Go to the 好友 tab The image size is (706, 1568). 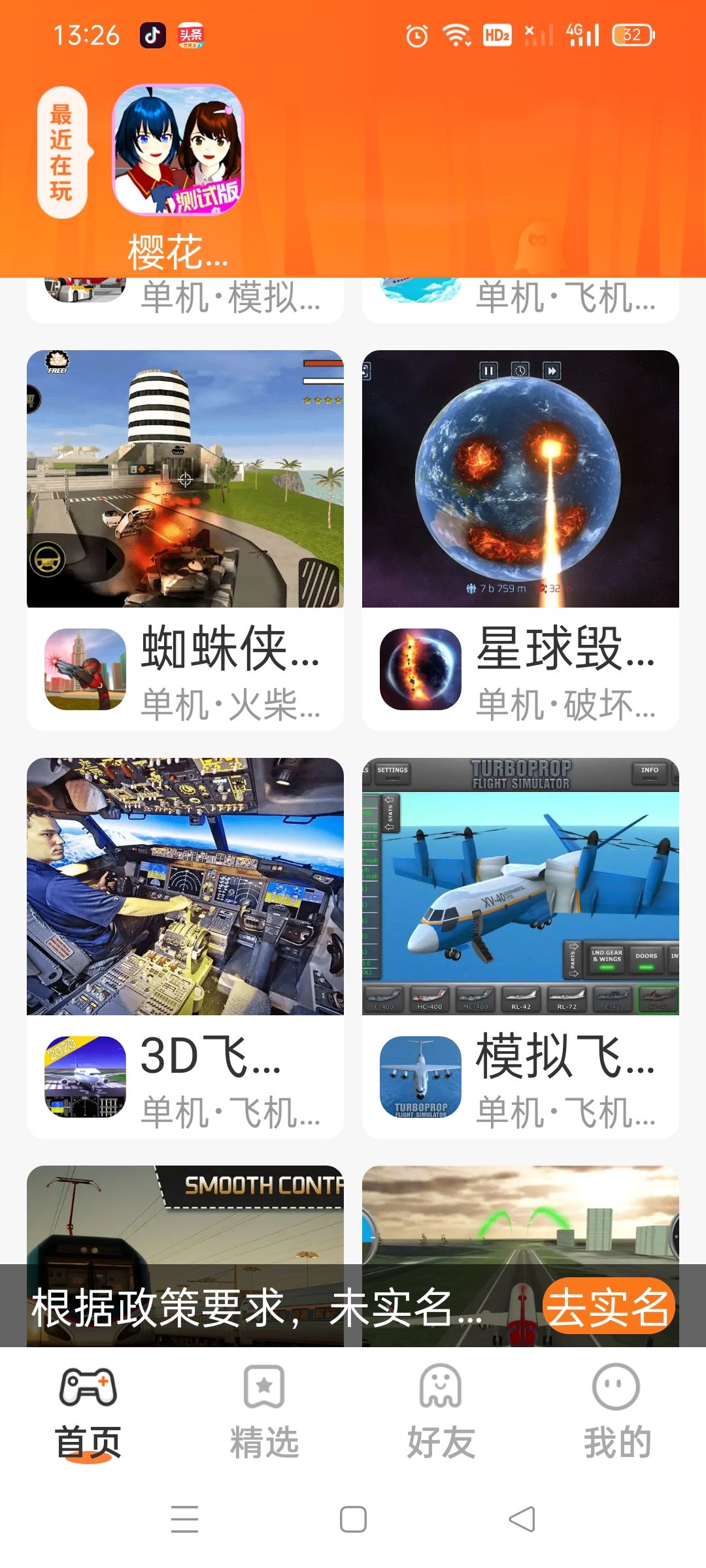[x=441, y=1413]
